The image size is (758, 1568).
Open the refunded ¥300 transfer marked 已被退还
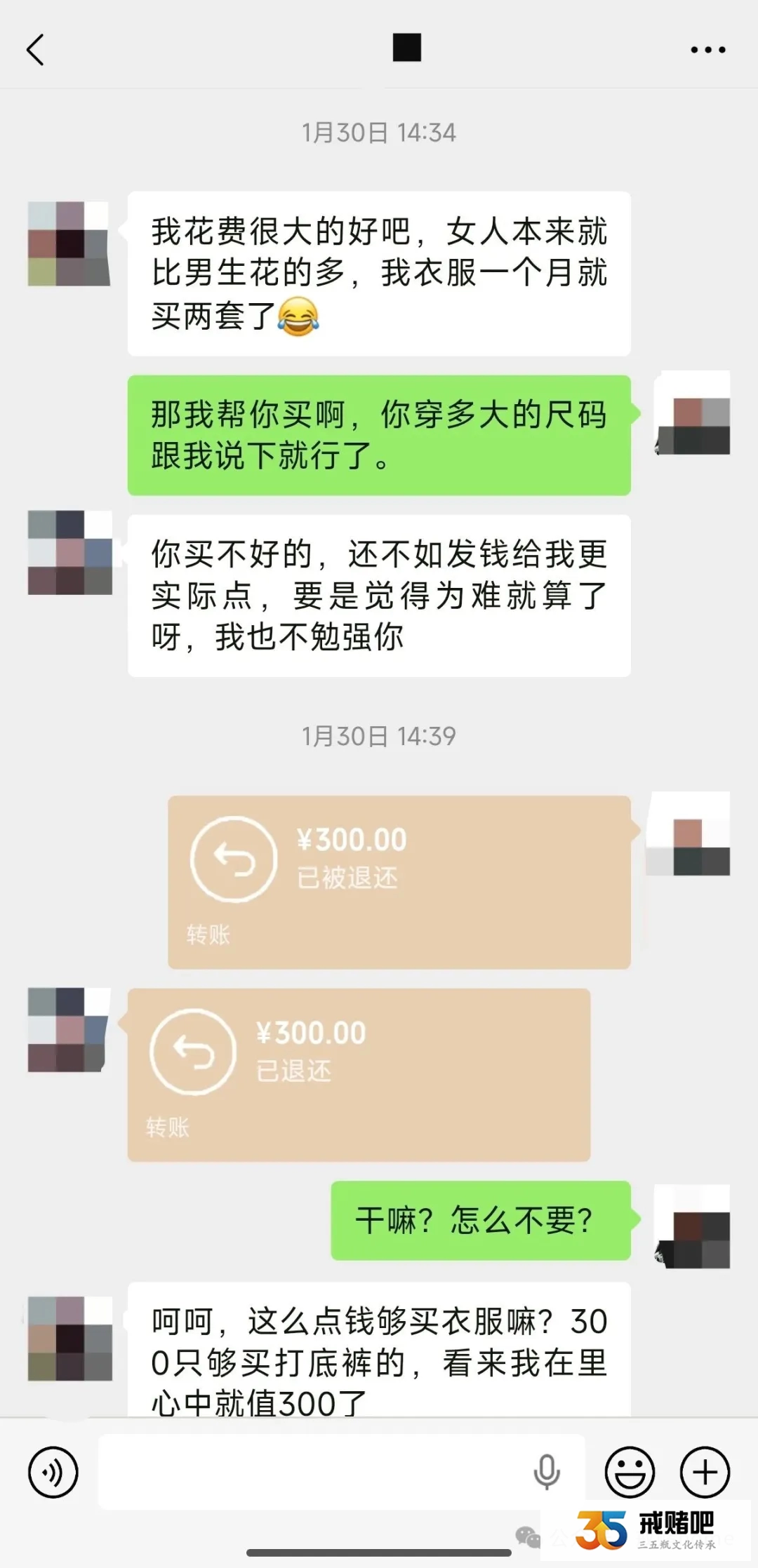tap(400, 880)
